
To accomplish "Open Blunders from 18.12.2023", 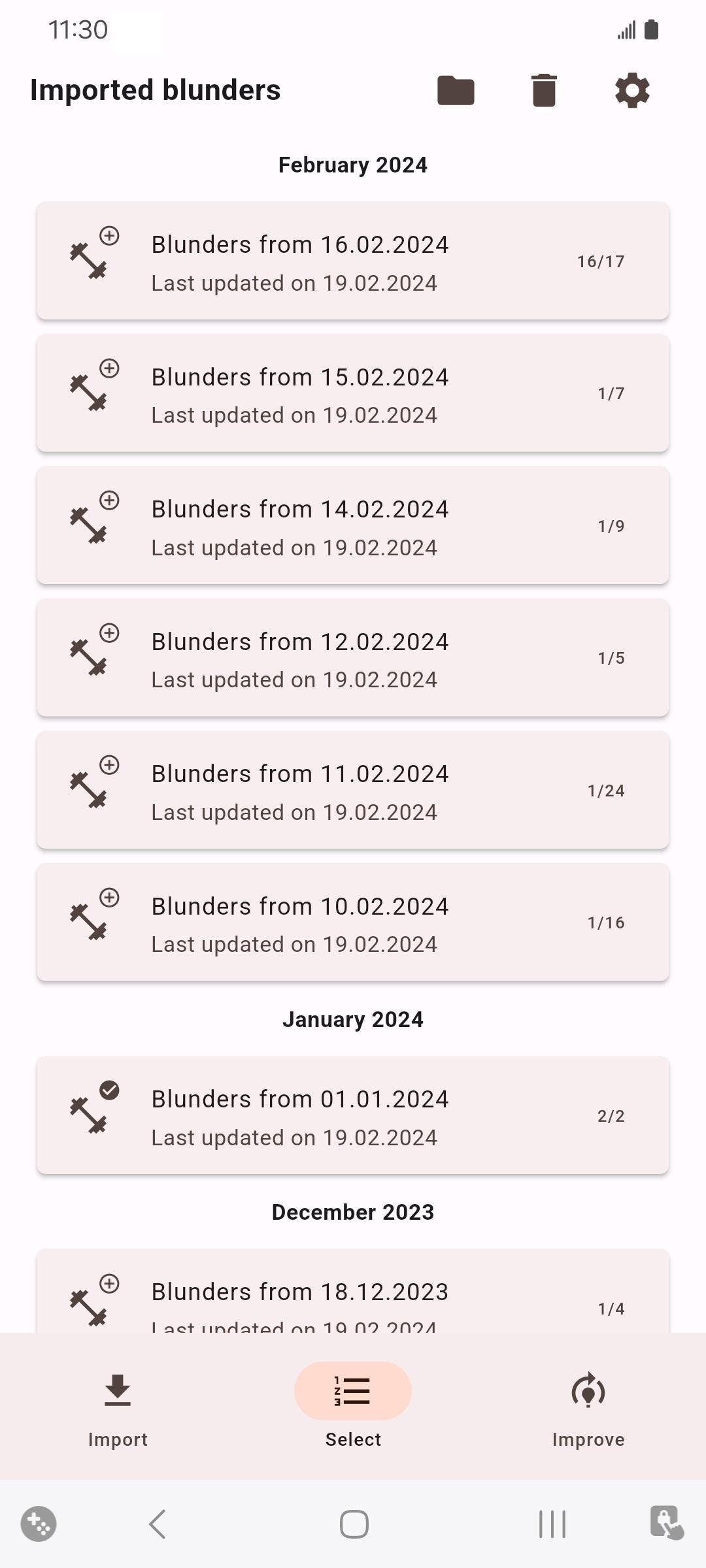I will (353, 1291).
